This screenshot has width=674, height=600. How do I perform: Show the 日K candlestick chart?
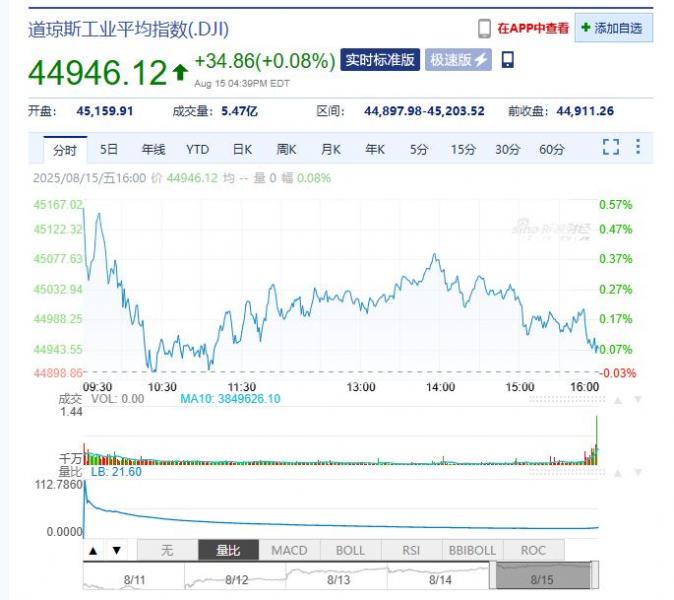242,150
